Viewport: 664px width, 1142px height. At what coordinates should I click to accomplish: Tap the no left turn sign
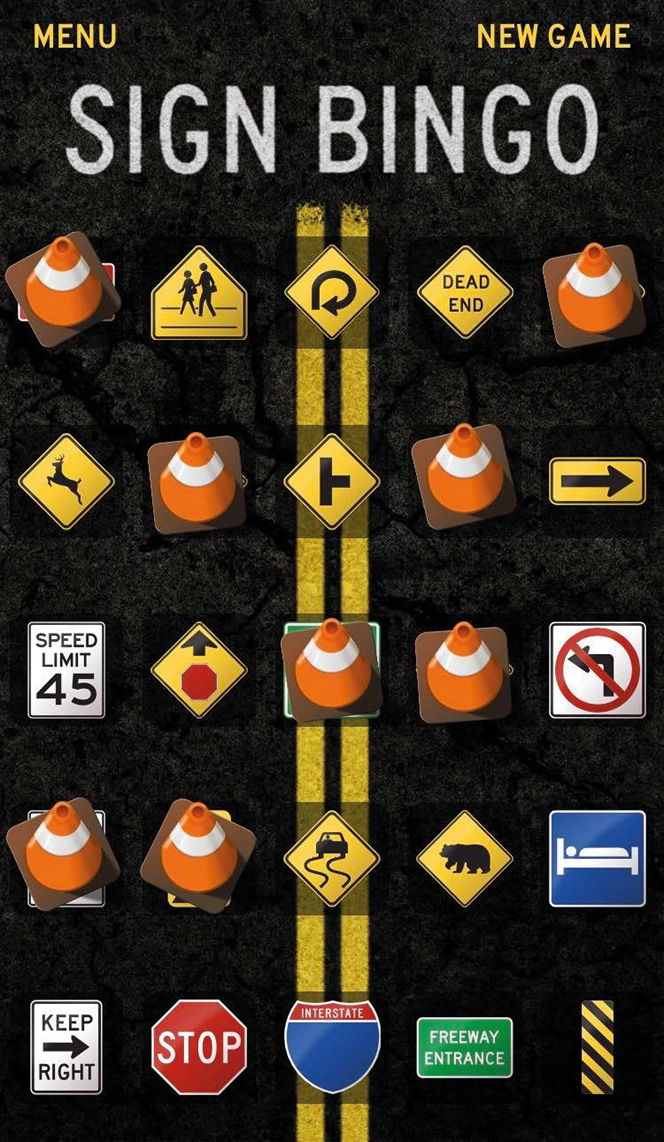(597, 670)
